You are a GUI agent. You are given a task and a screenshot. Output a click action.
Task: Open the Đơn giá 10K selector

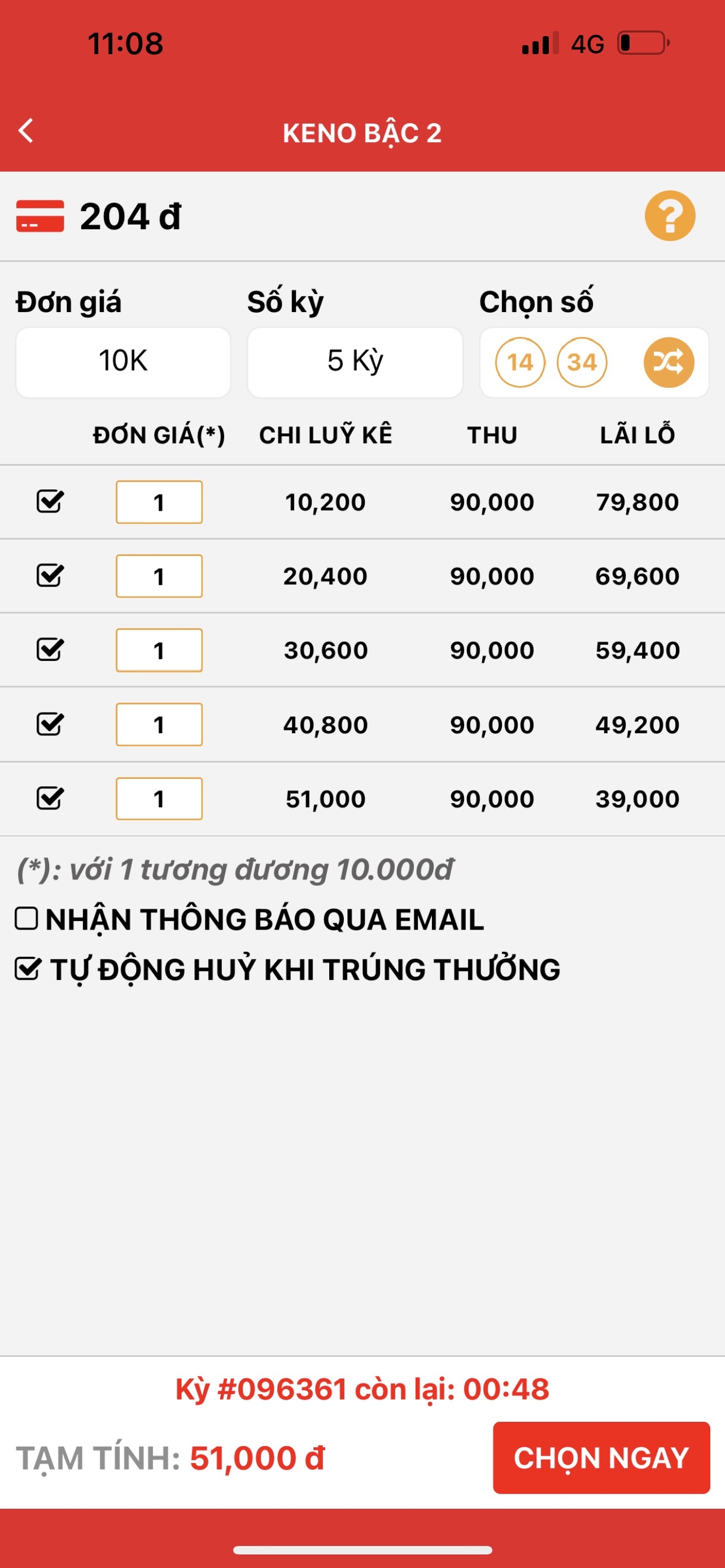click(123, 362)
